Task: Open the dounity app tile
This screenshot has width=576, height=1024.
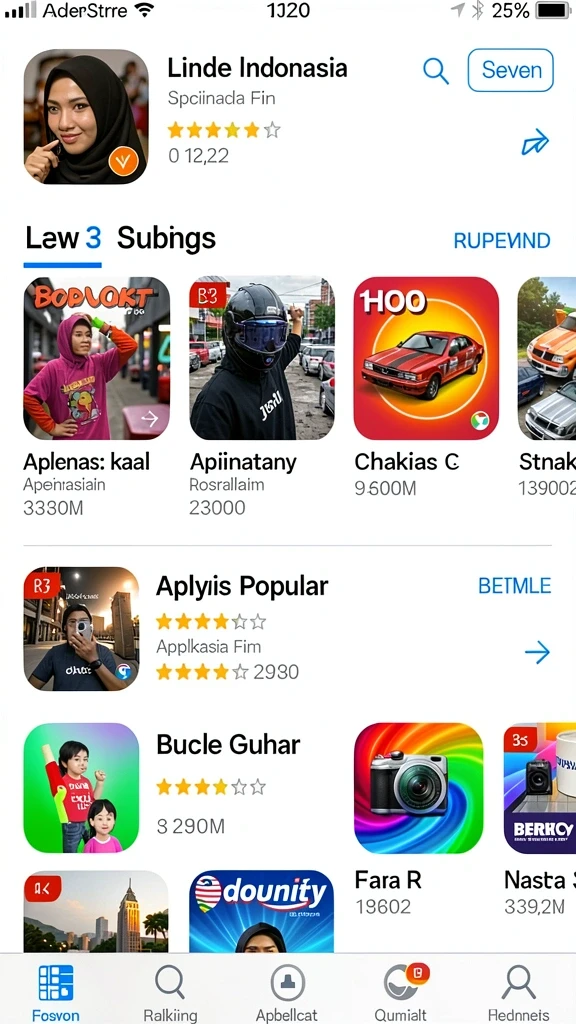Action: click(x=262, y=911)
